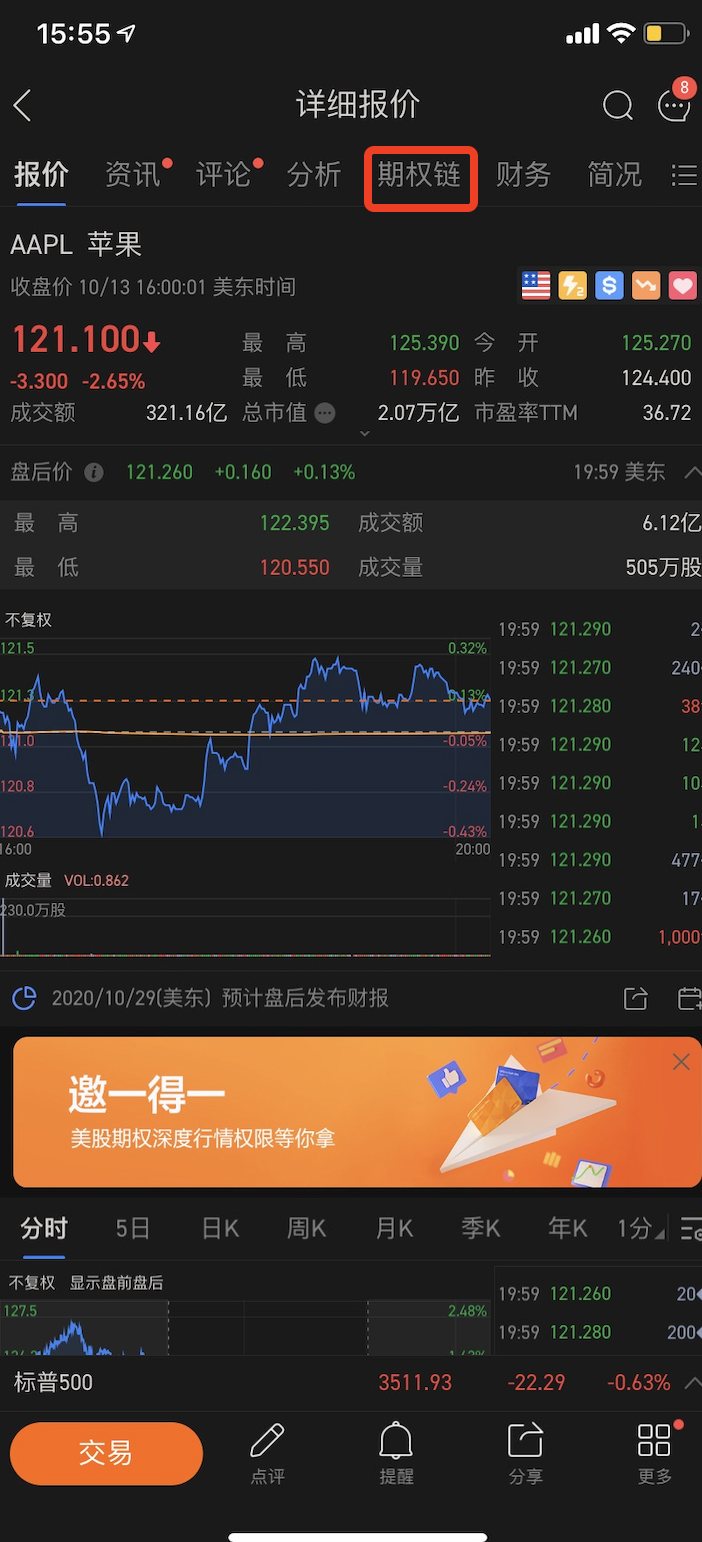The image size is (702, 1542).
Task: Select the 周K chart period
Action: coord(307,1228)
